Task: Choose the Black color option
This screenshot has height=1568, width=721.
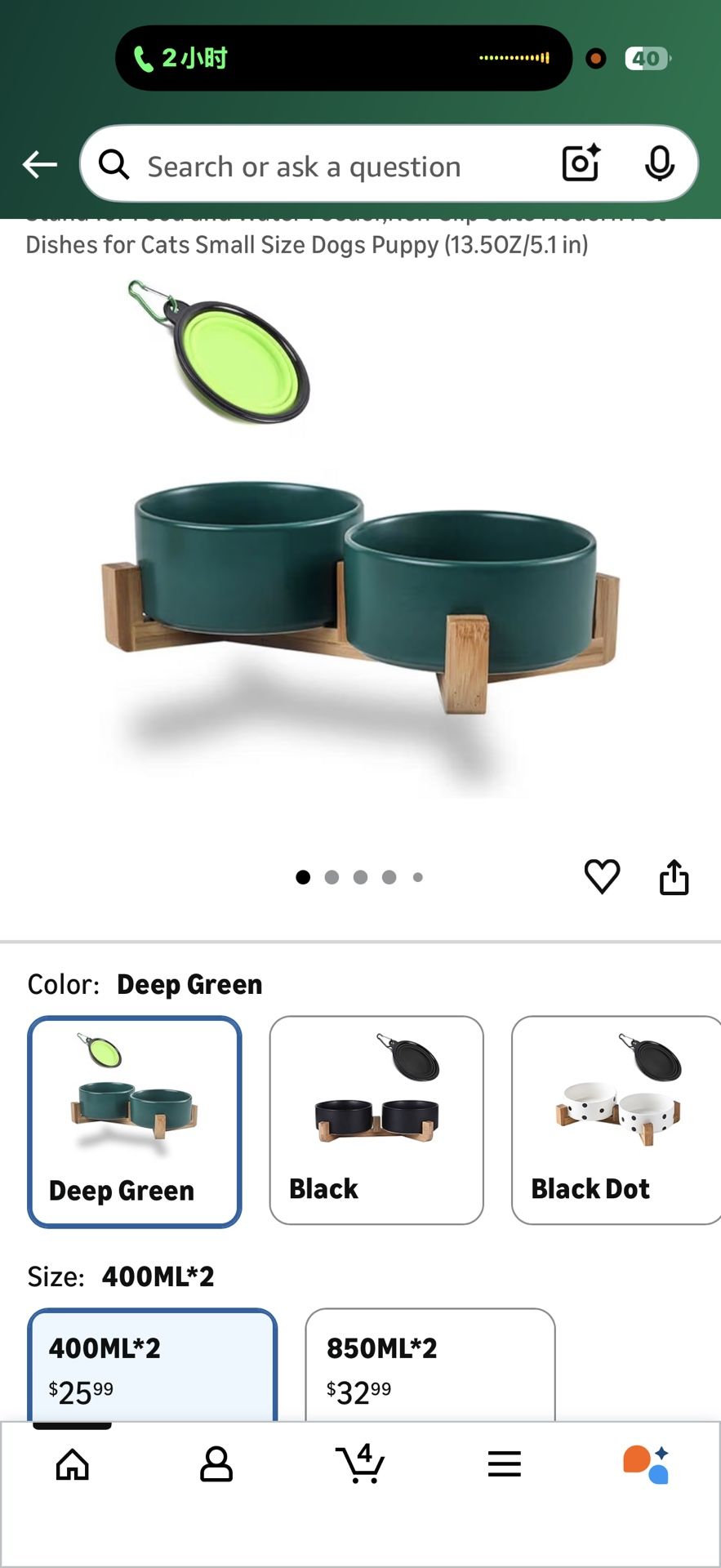Action: 376,1120
